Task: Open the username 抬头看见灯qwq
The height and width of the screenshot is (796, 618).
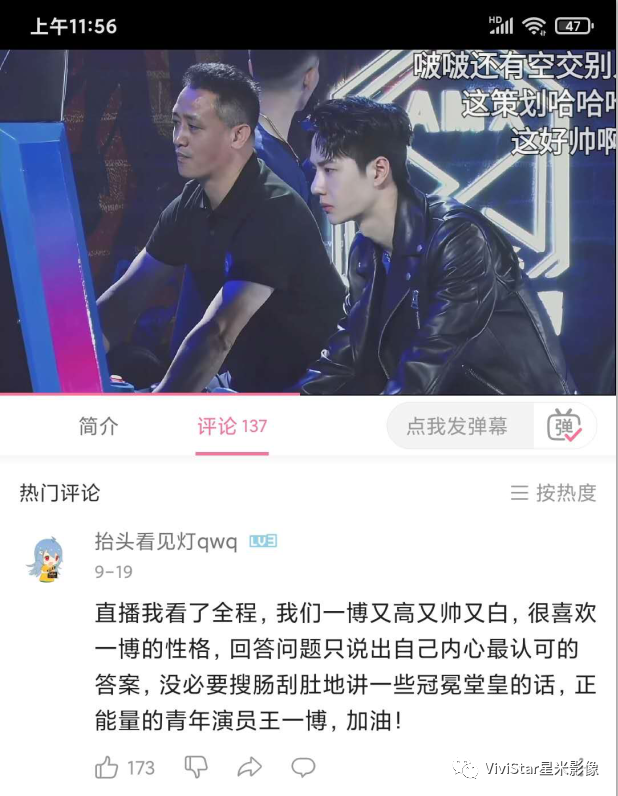Action: pos(166,542)
